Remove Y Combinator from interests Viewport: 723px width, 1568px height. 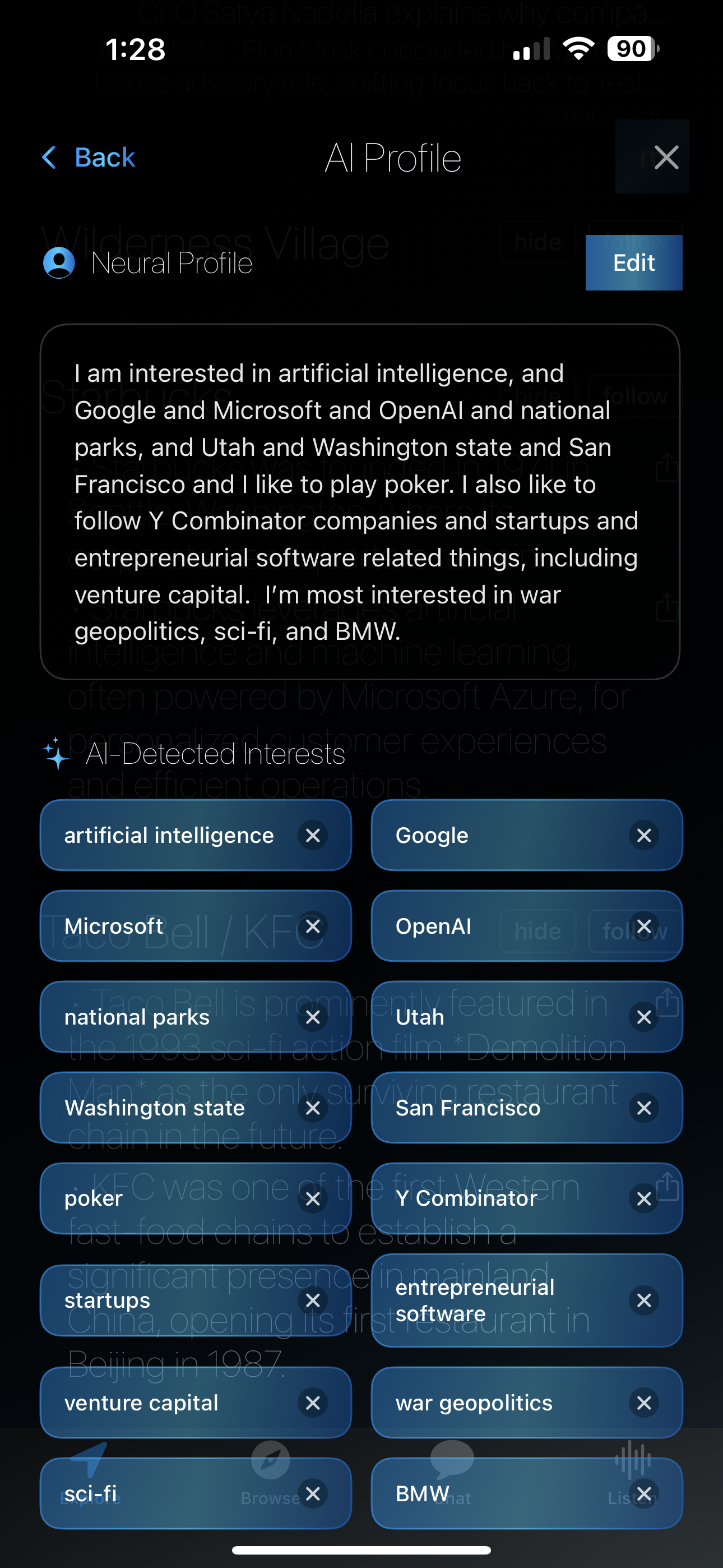644,1198
